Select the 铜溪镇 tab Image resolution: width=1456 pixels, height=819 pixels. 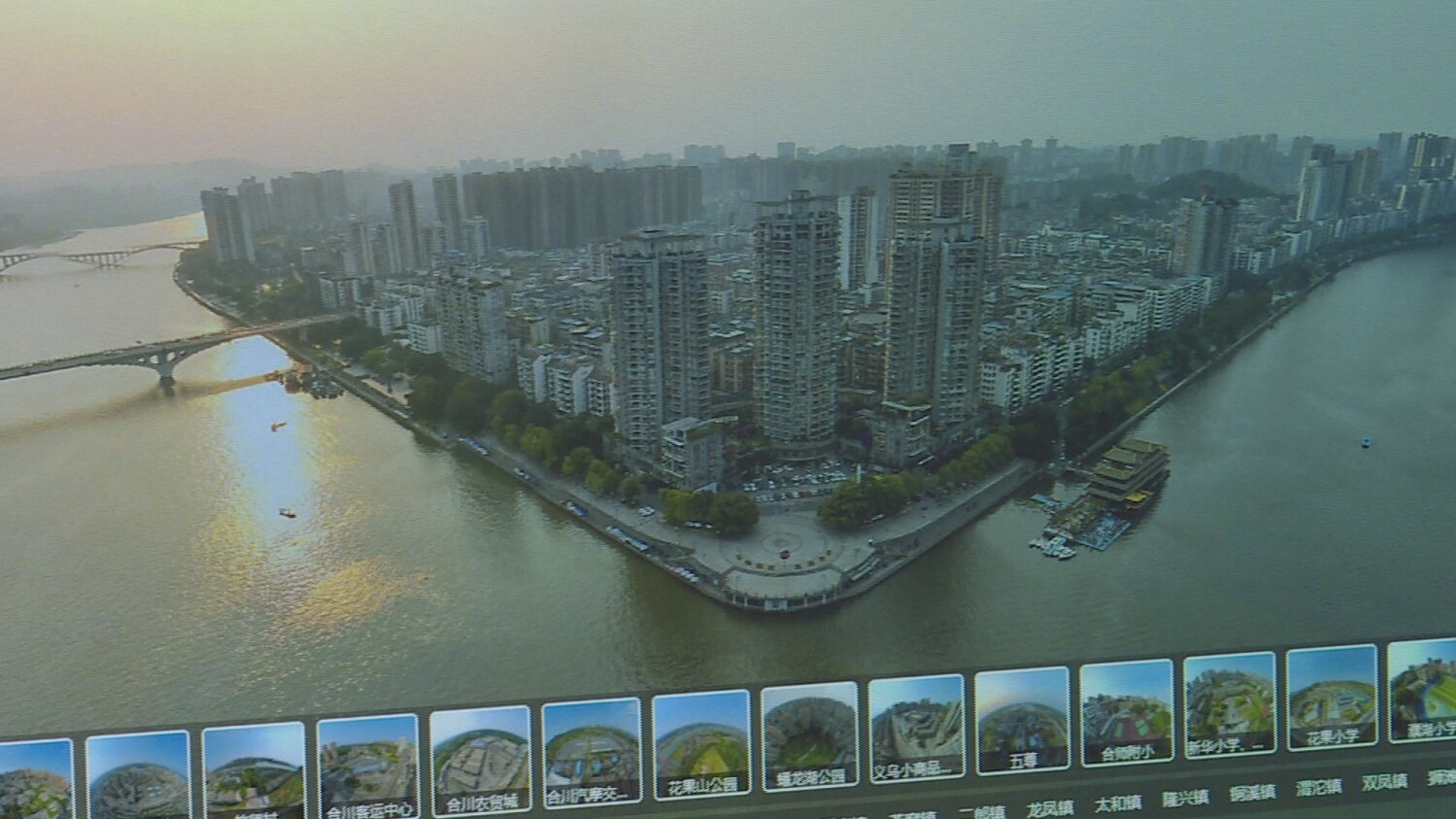(x=1252, y=793)
